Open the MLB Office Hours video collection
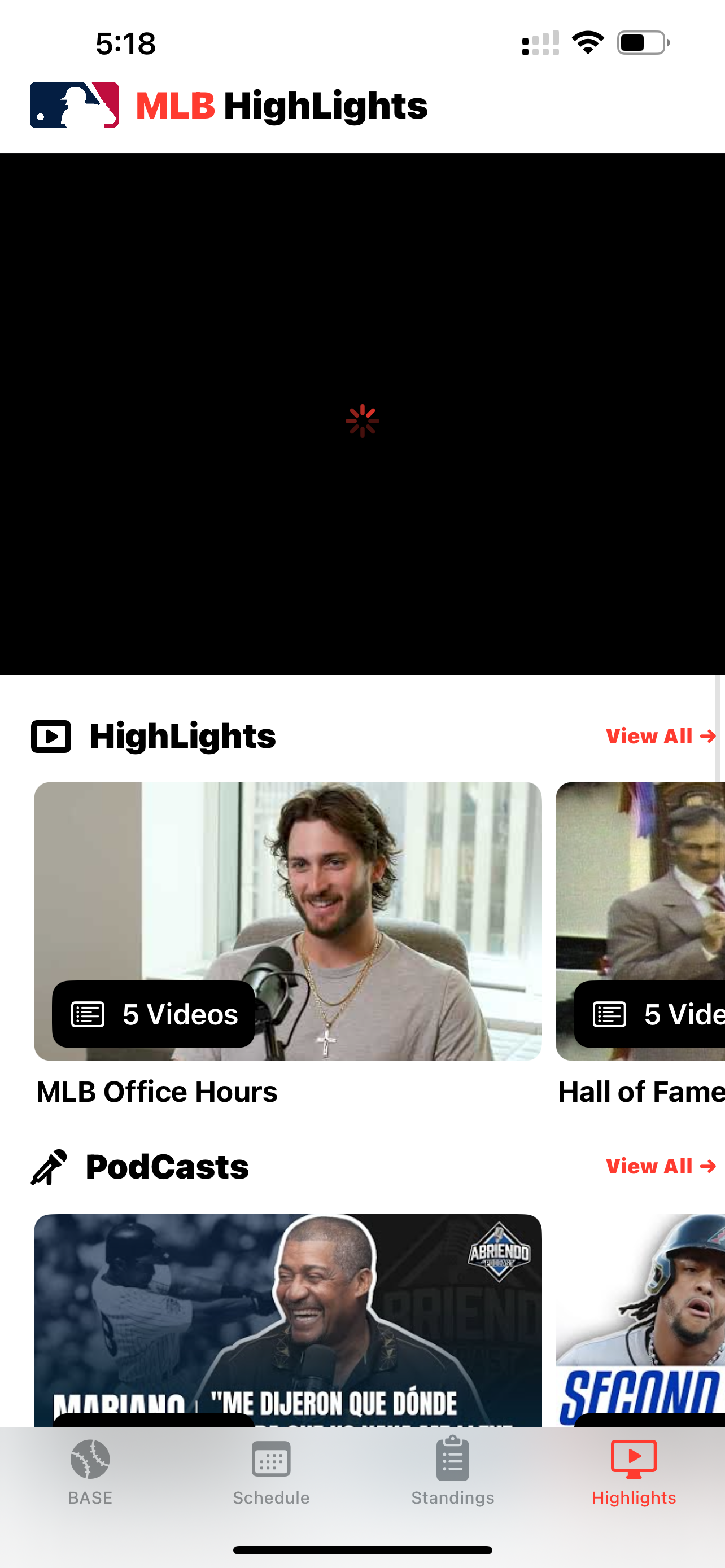The image size is (725, 1568). 287,922
